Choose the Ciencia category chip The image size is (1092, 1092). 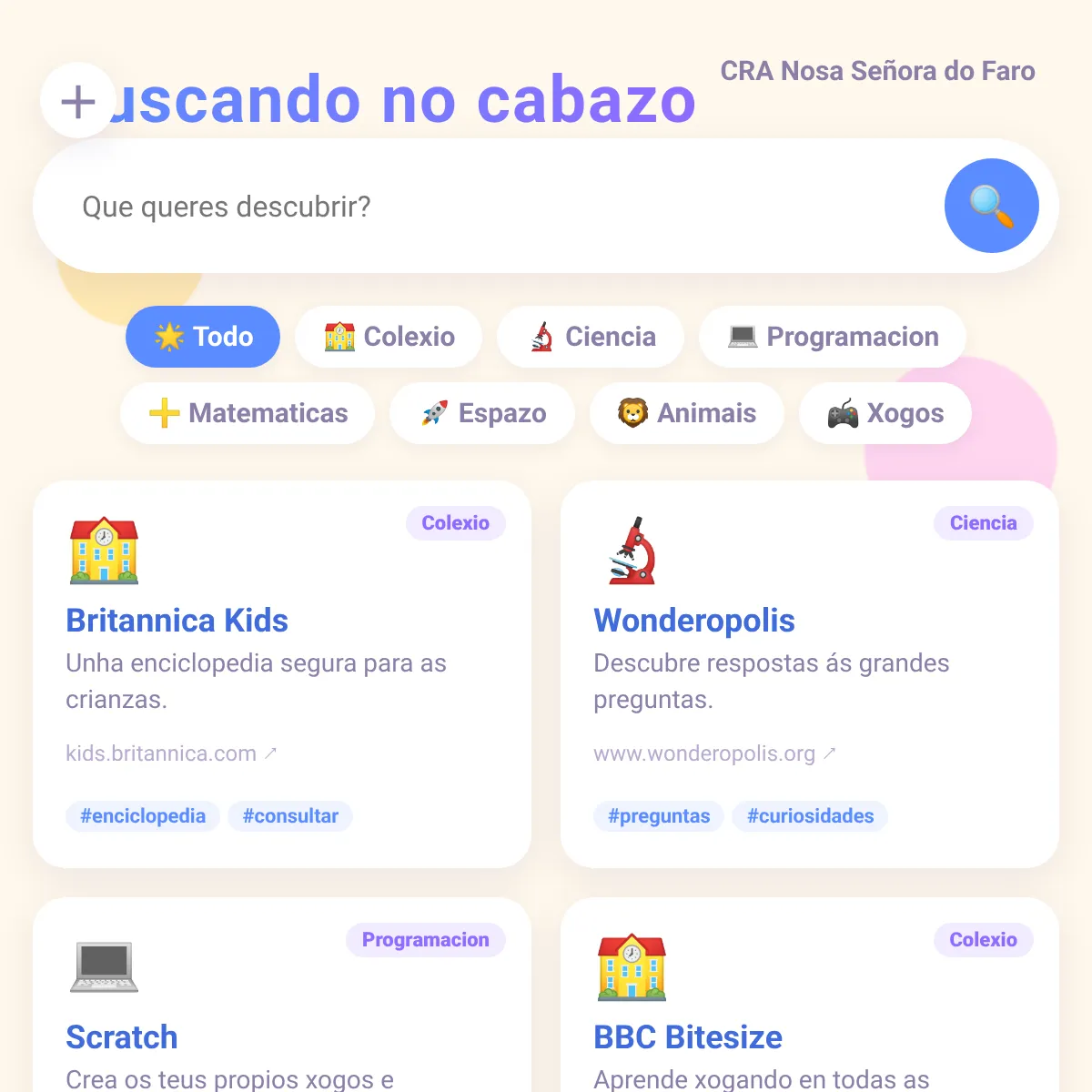pyautogui.click(x=591, y=337)
